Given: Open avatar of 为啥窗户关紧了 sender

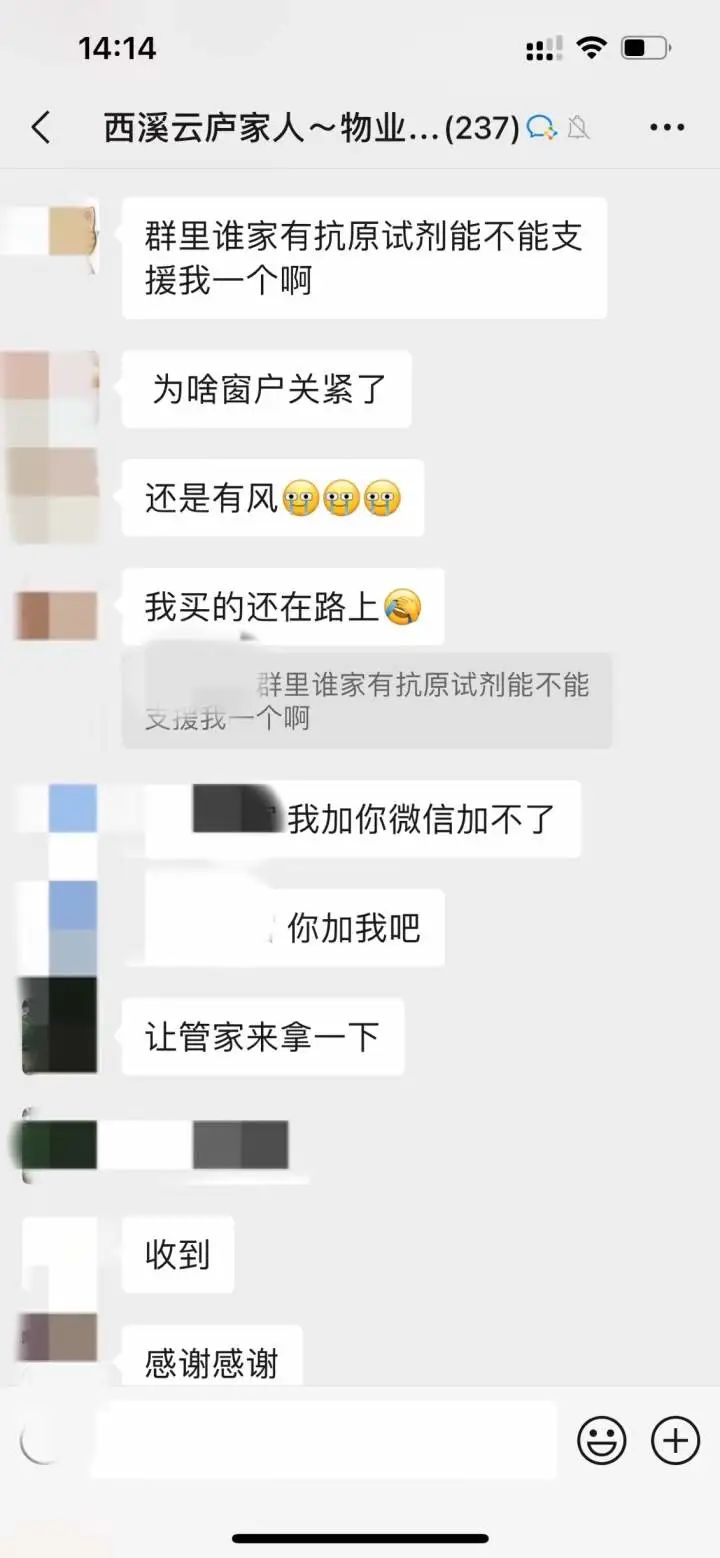Looking at the screenshot, I should pos(50,390).
